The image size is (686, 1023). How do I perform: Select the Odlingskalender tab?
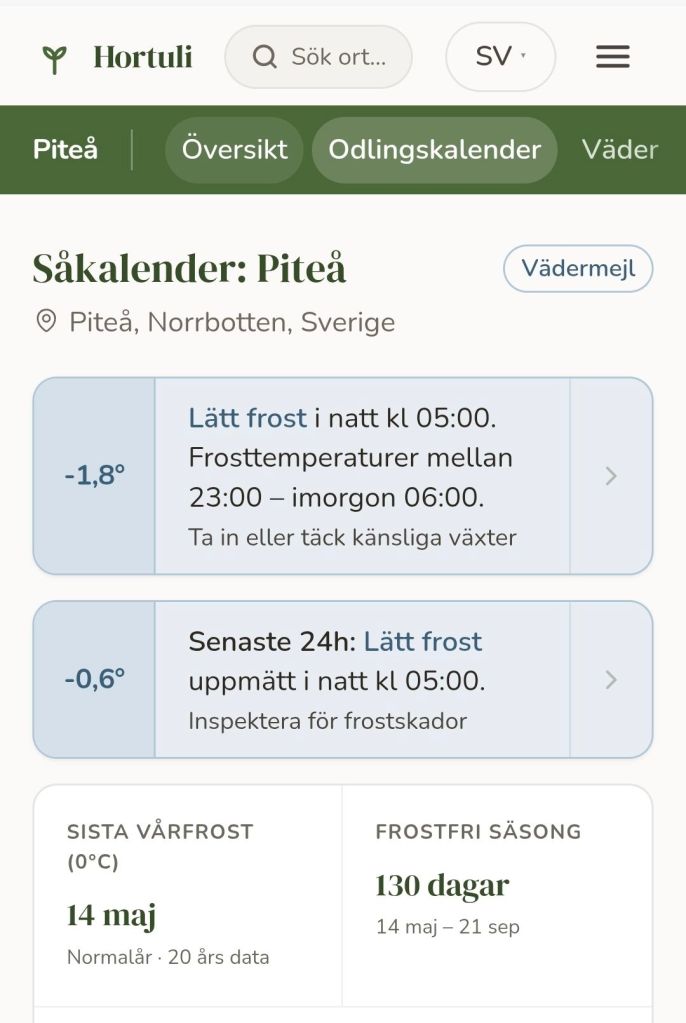coord(434,150)
